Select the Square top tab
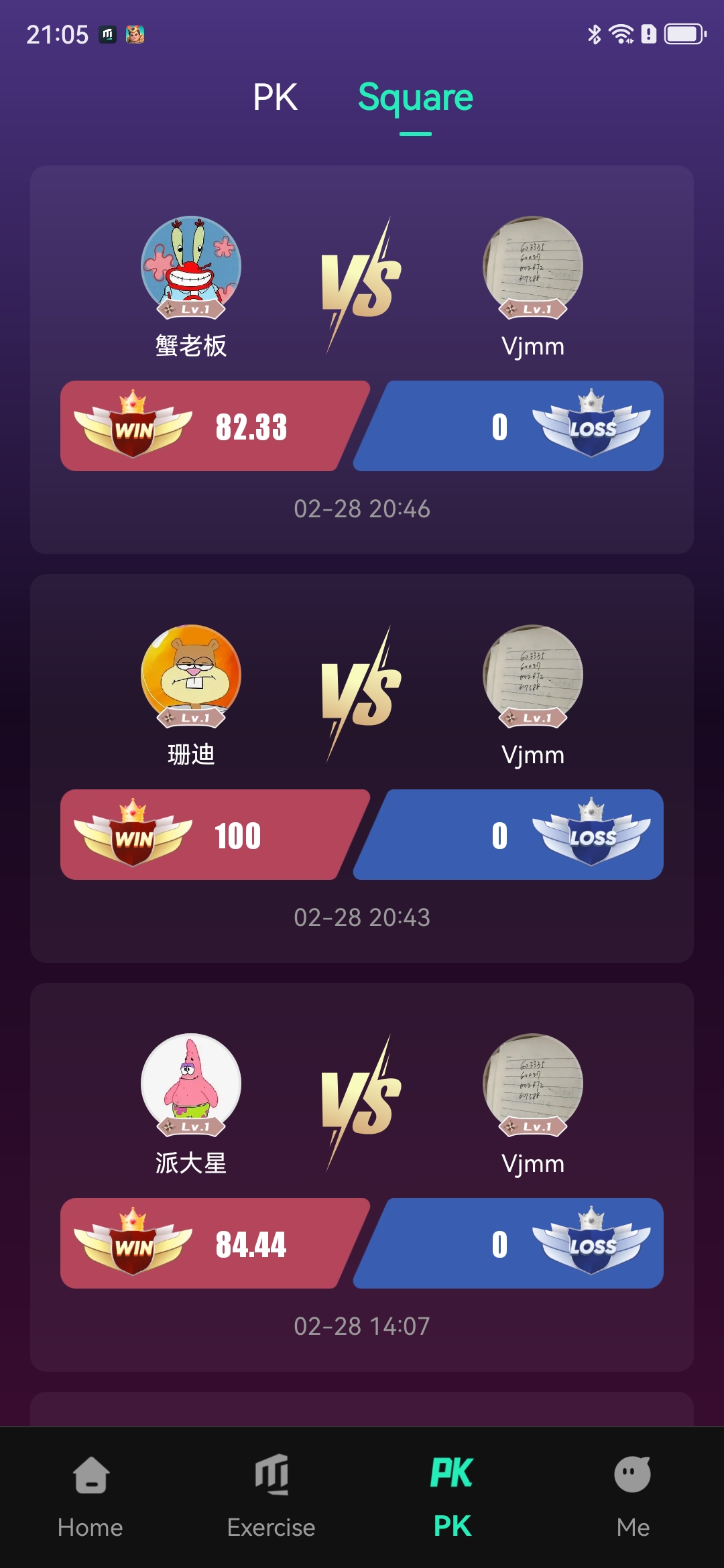 [x=415, y=98]
